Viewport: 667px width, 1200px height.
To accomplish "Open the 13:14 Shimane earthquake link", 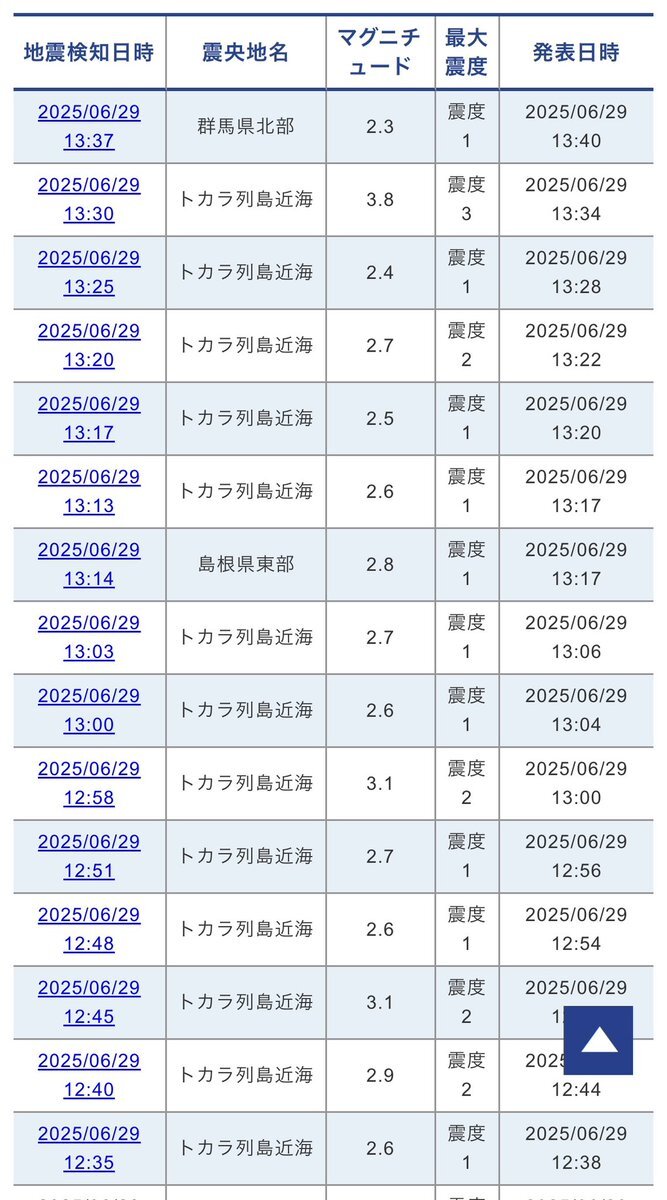I will coord(89,564).
